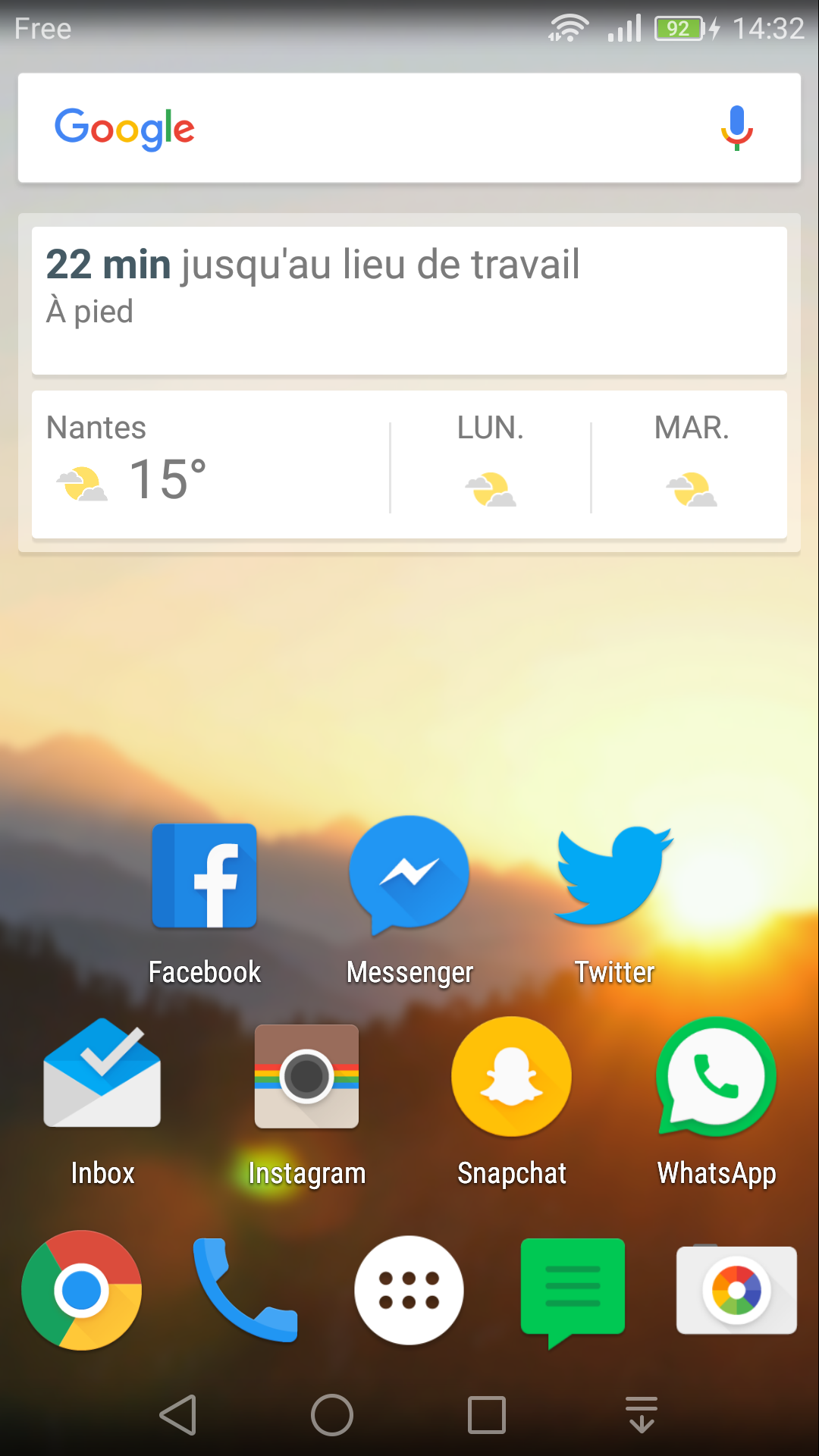Open Snapchat
Screen dimensions: 819x1456
click(512, 1075)
